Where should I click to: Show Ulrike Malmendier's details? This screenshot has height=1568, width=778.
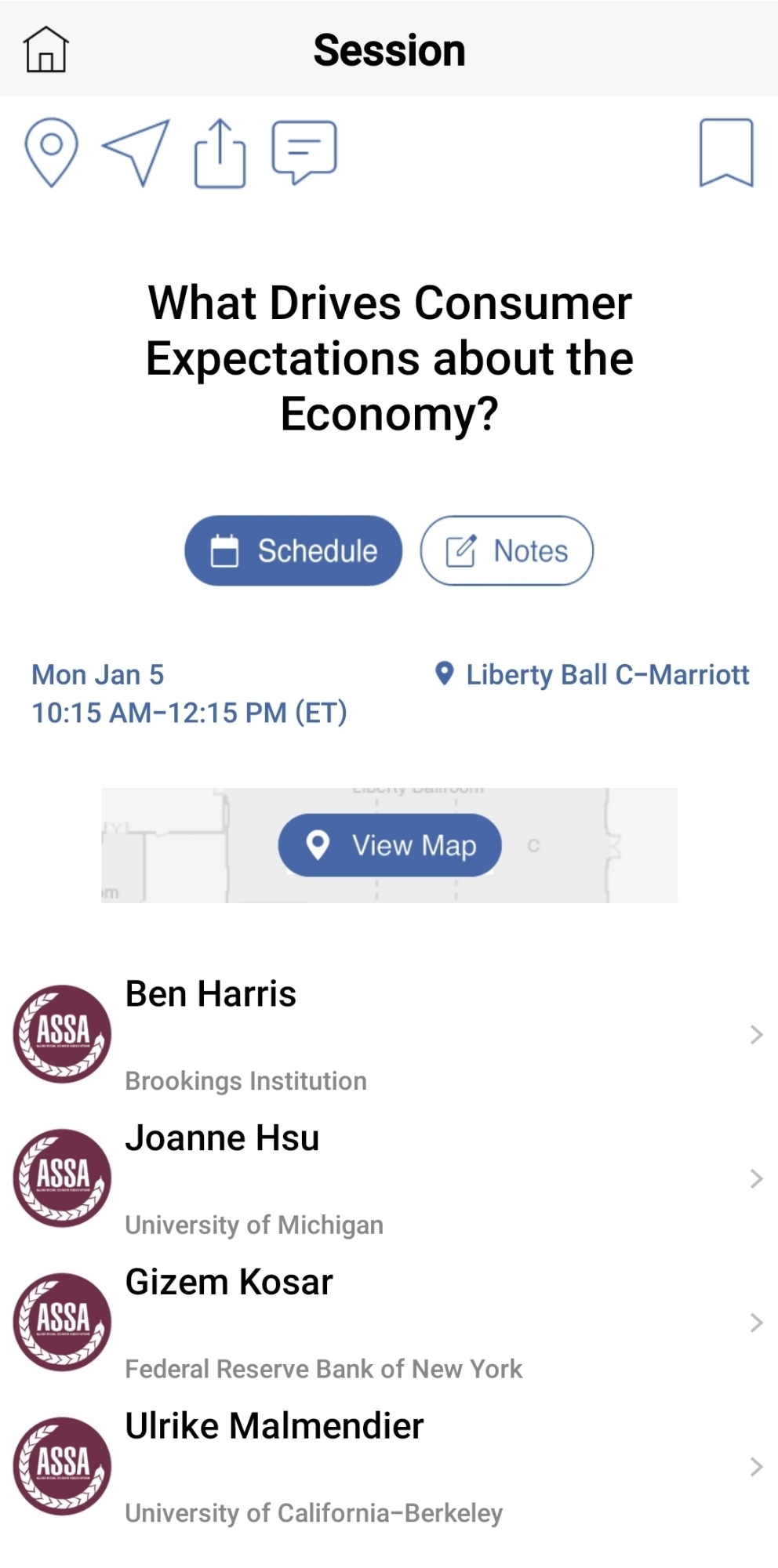coord(389,1466)
